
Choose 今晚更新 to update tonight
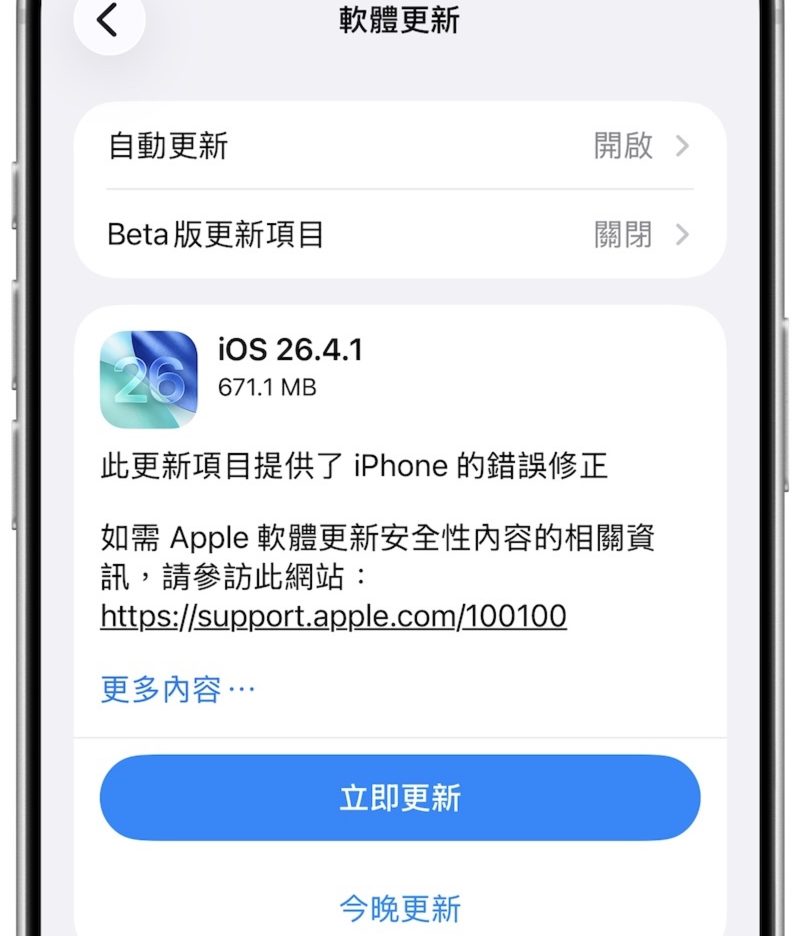click(x=399, y=908)
